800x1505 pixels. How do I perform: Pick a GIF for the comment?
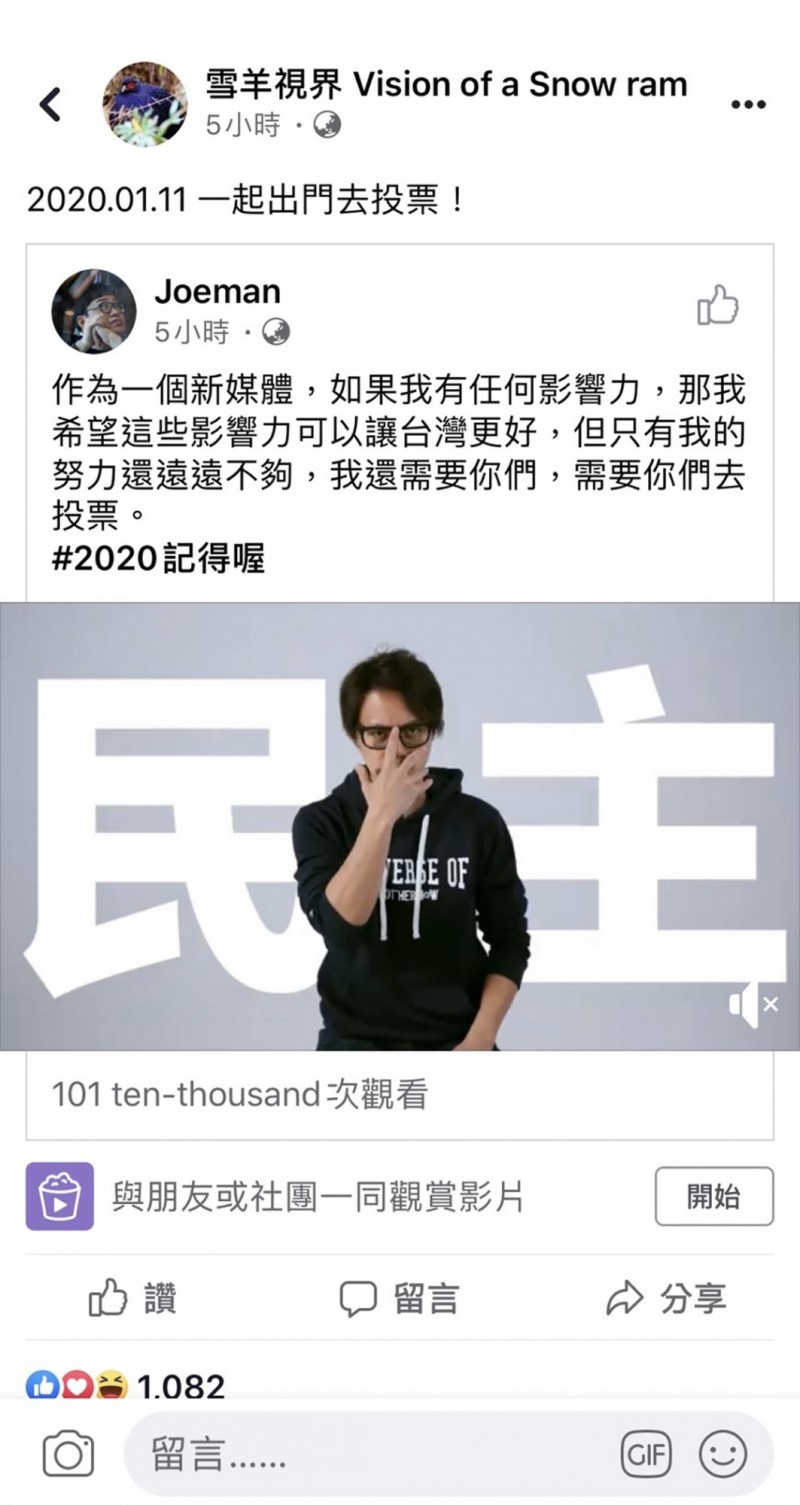click(x=646, y=1454)
